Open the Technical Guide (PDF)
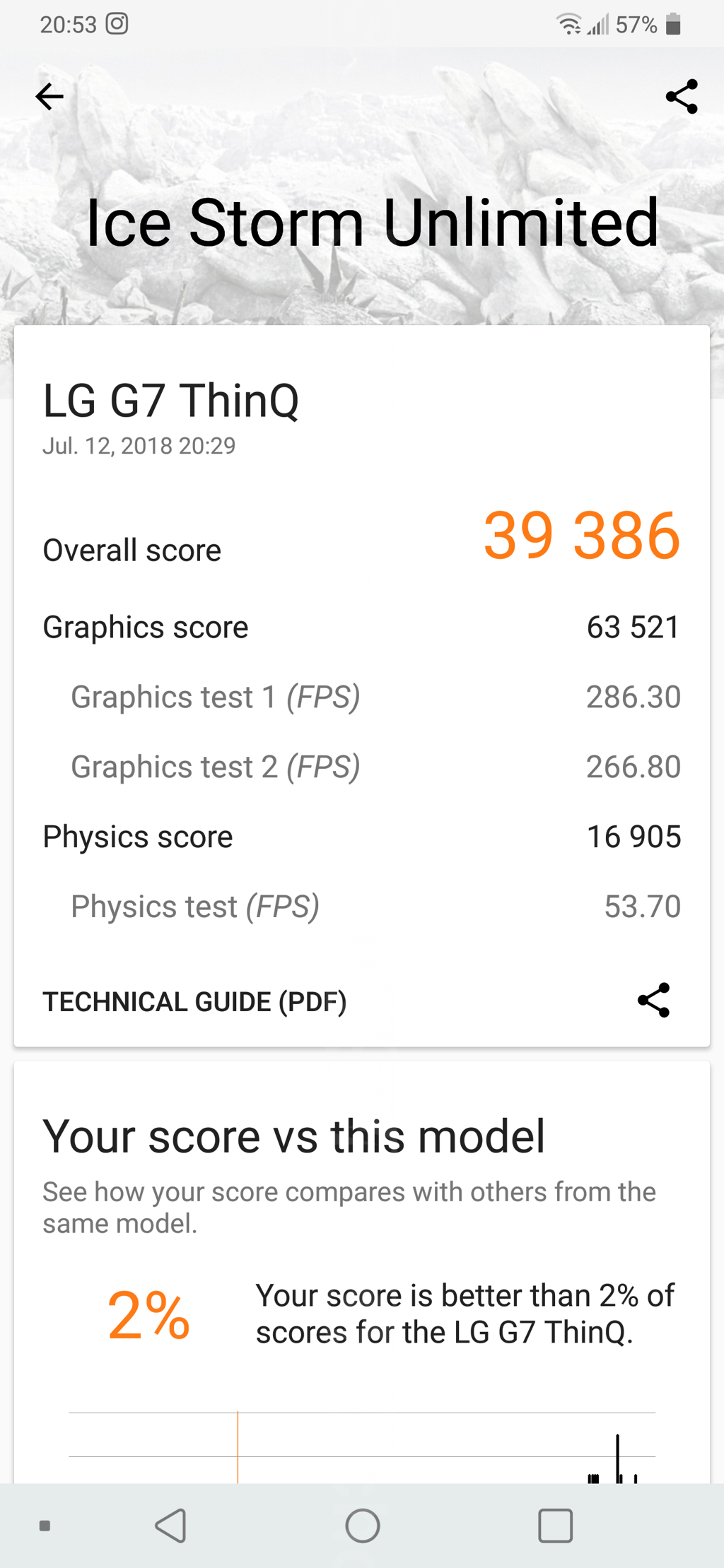This screenshot has width=724, height=1568. (x=194, y=1001)
